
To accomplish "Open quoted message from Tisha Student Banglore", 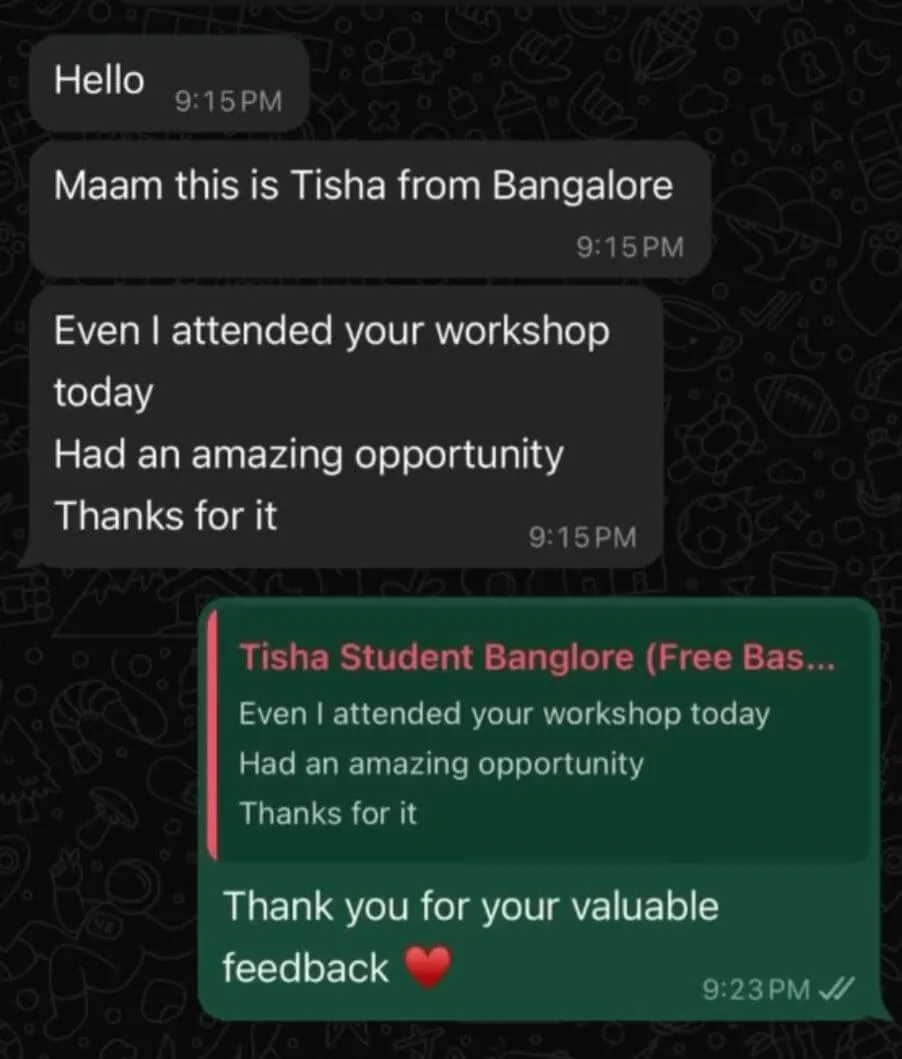I will (540, 736).
